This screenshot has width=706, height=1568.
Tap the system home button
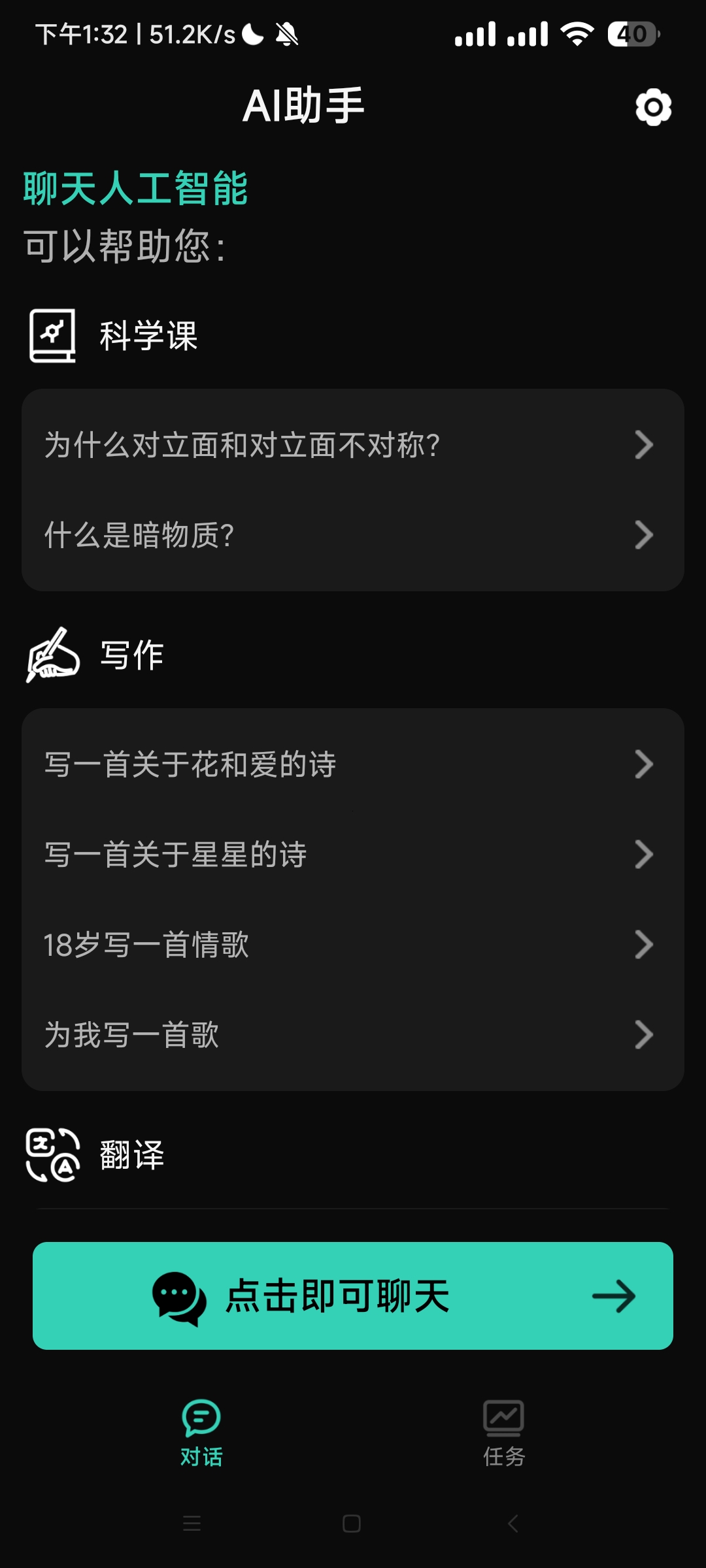[352, 1524]
